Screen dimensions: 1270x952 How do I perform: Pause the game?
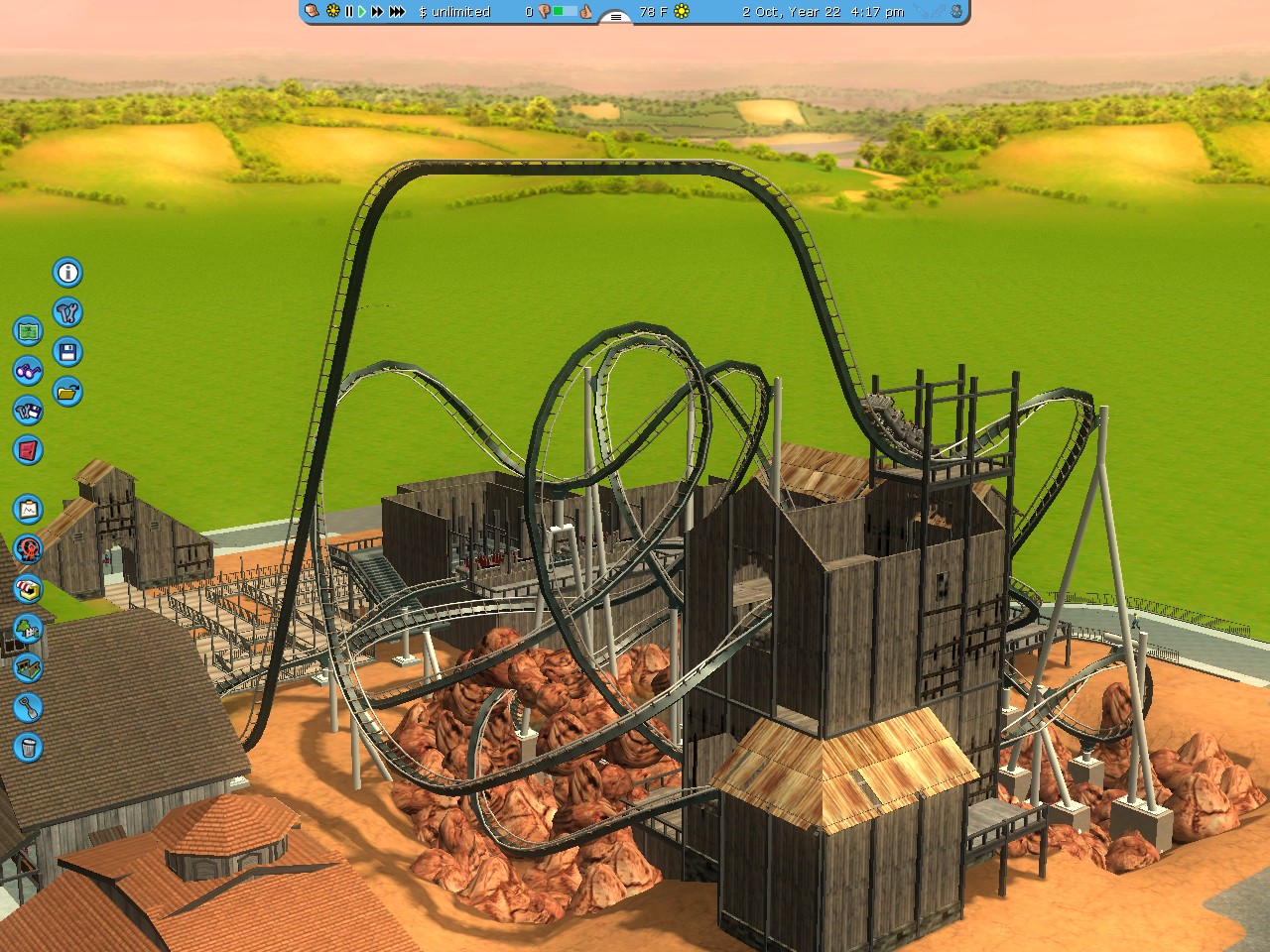click(349, 12)
